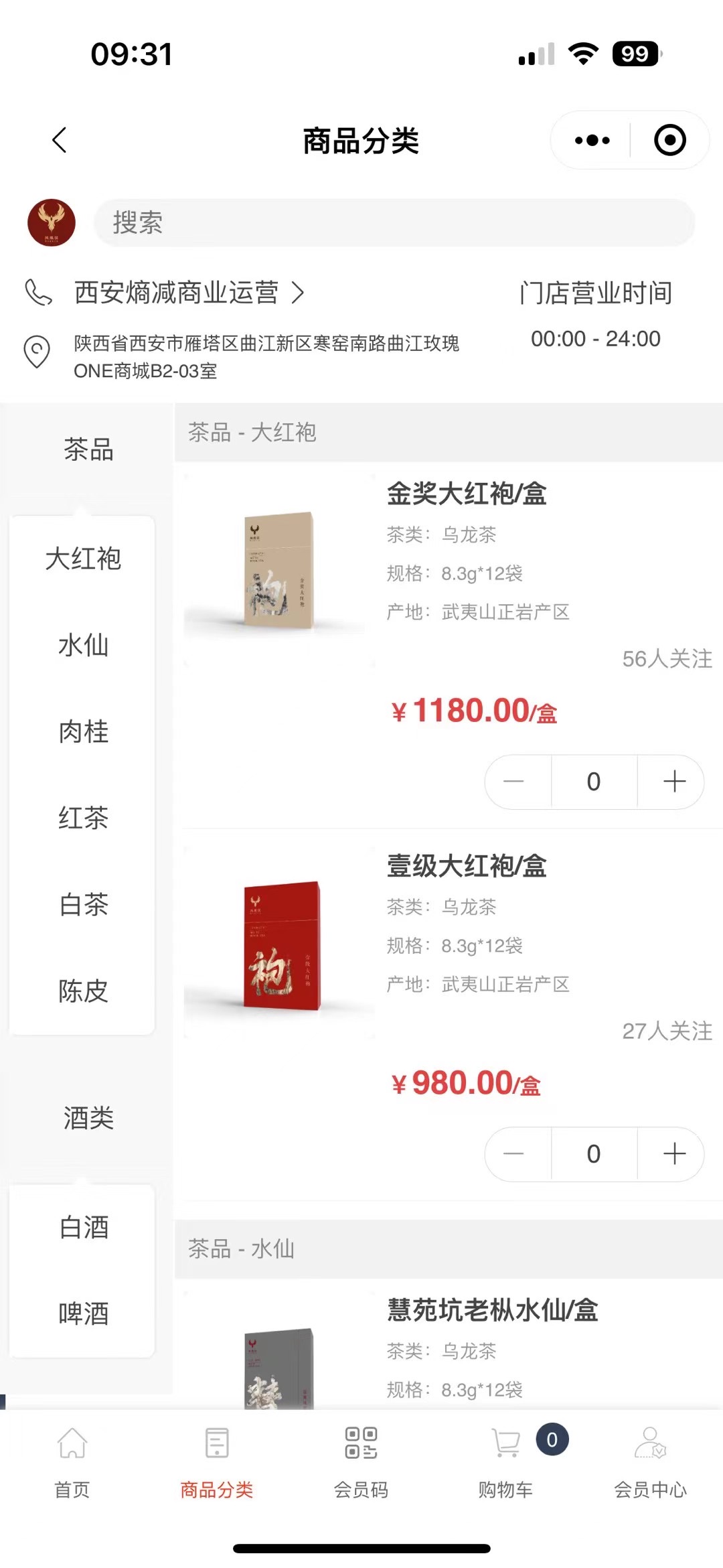Jump to the 红茶 subcategory

(x=83, y=818)
